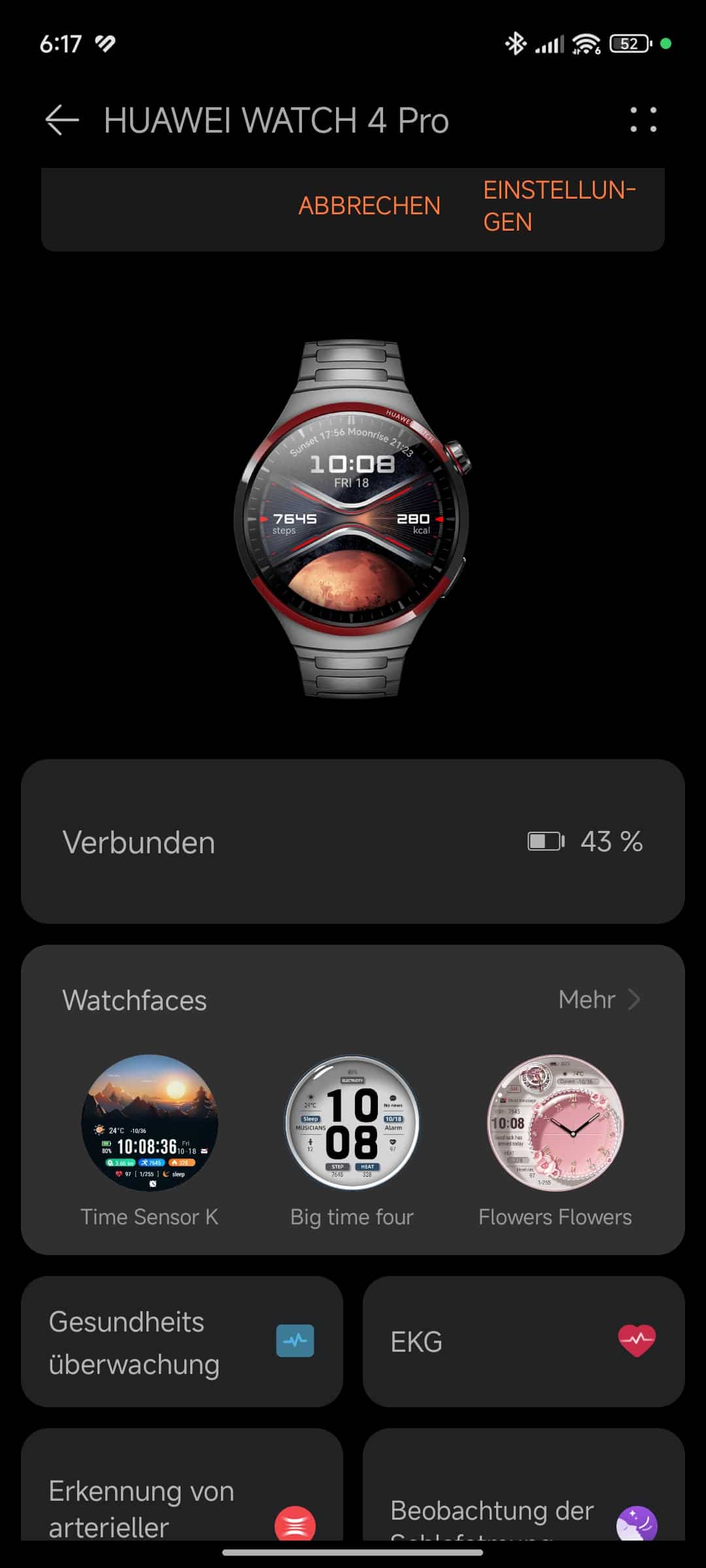Image resolution: width=706 pixels, height=1568 pixels.
Task: Open the EKG card
Action: point(524,1342)
